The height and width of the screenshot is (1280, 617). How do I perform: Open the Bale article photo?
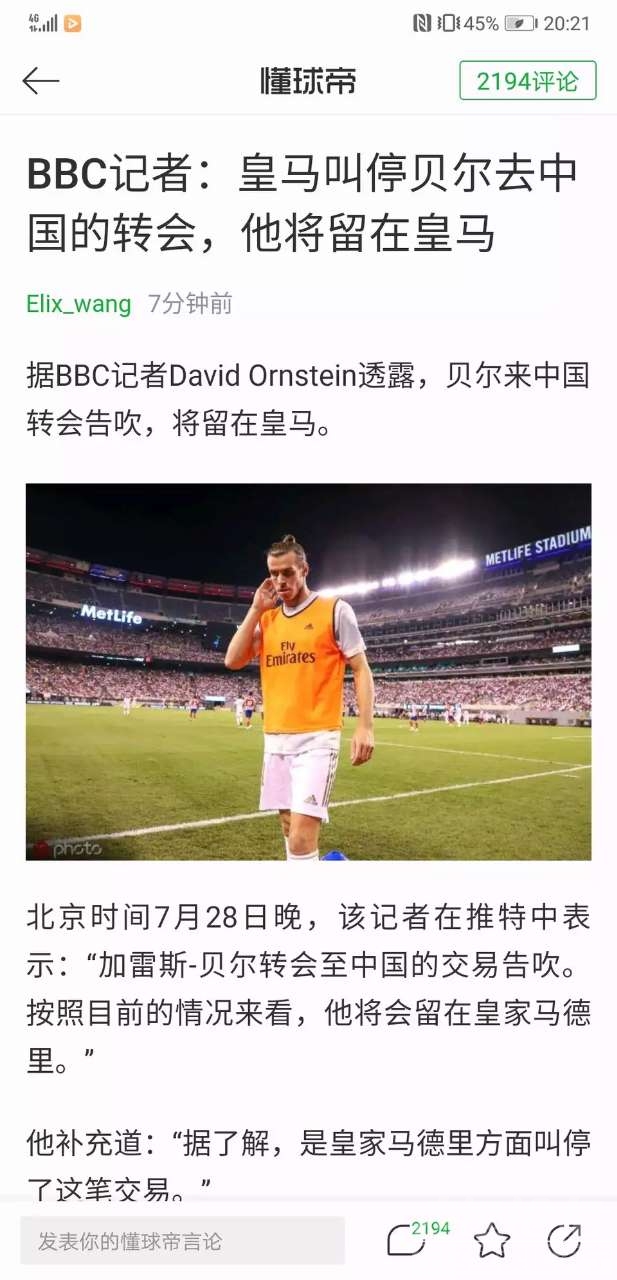308,671
